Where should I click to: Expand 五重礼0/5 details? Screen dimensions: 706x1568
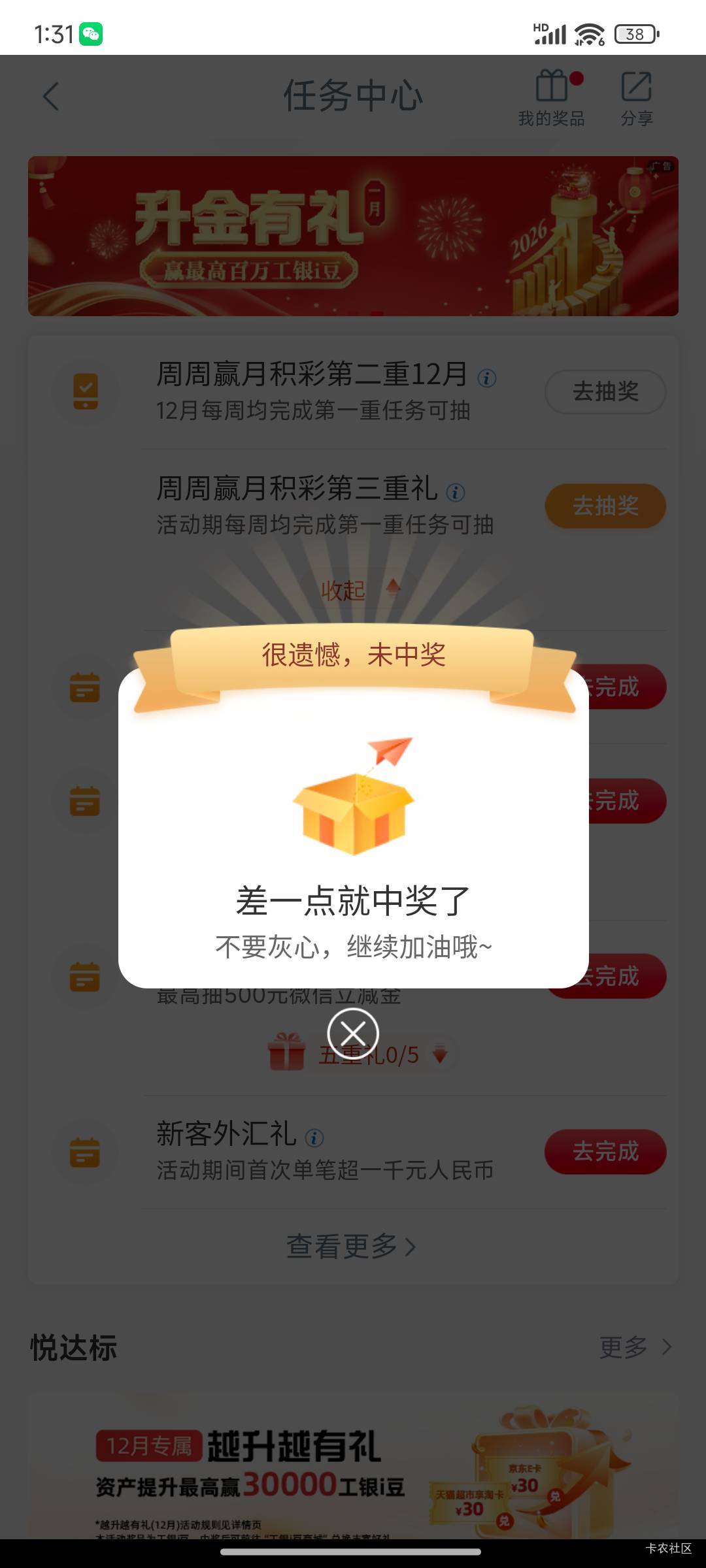pos(440,1054)
